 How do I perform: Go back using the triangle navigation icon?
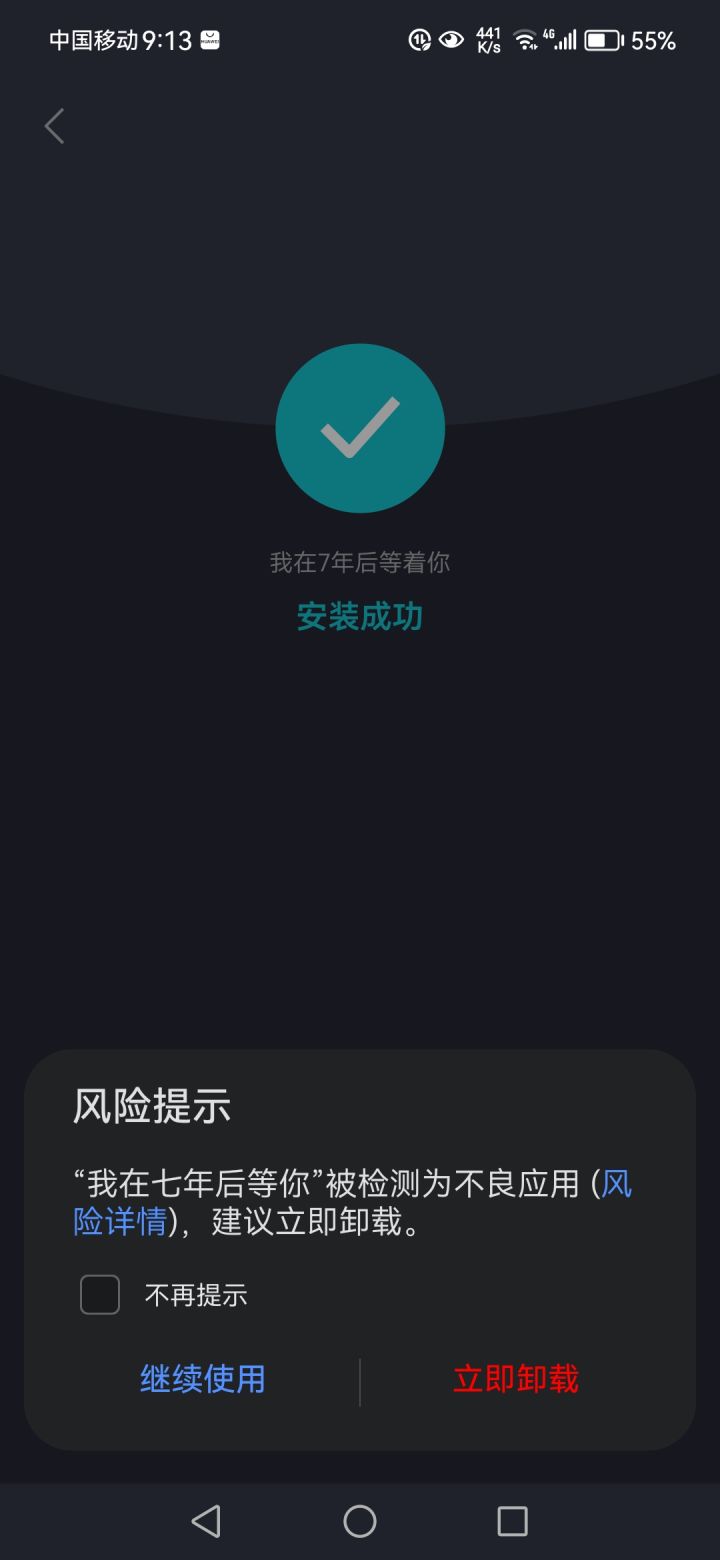tap(206, 1521)
